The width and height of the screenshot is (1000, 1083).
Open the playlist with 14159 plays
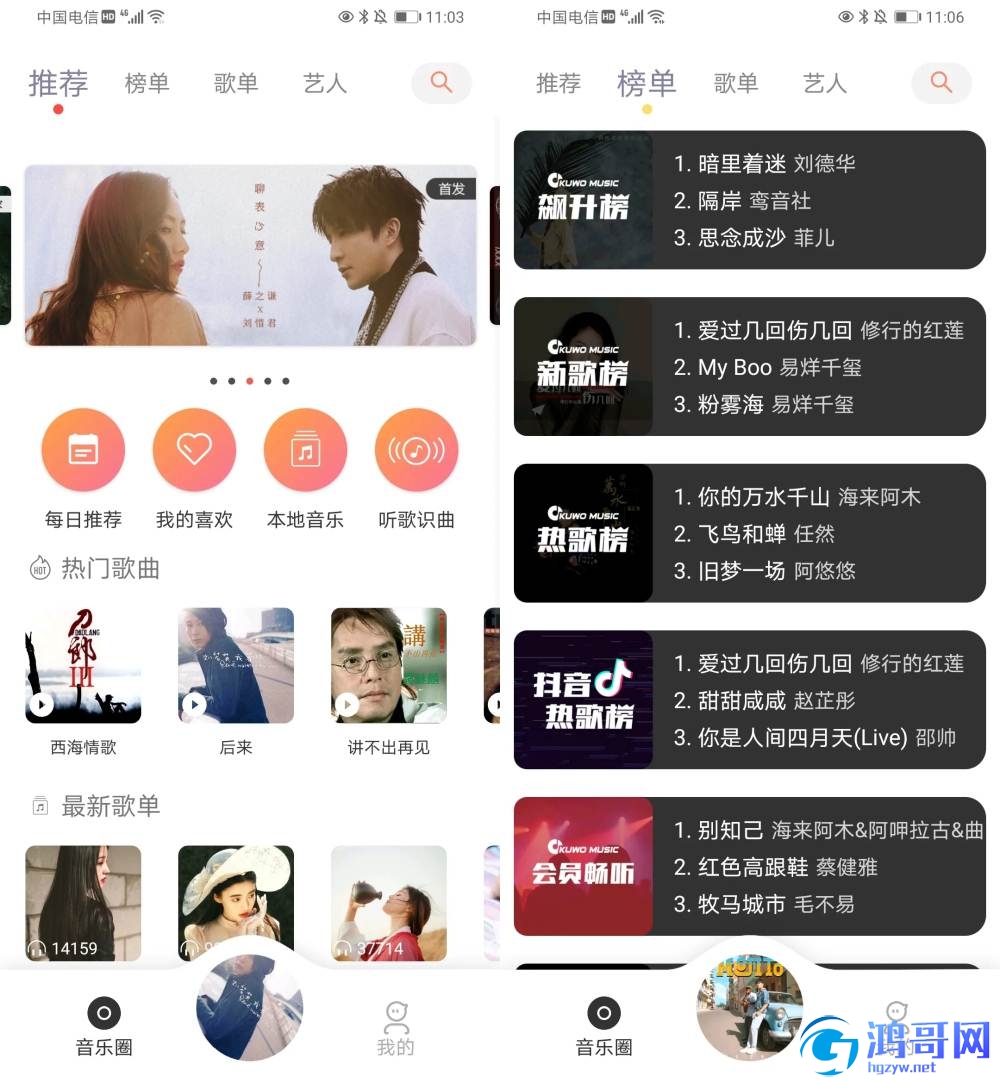pyautogui.click(x=83, y=903)
